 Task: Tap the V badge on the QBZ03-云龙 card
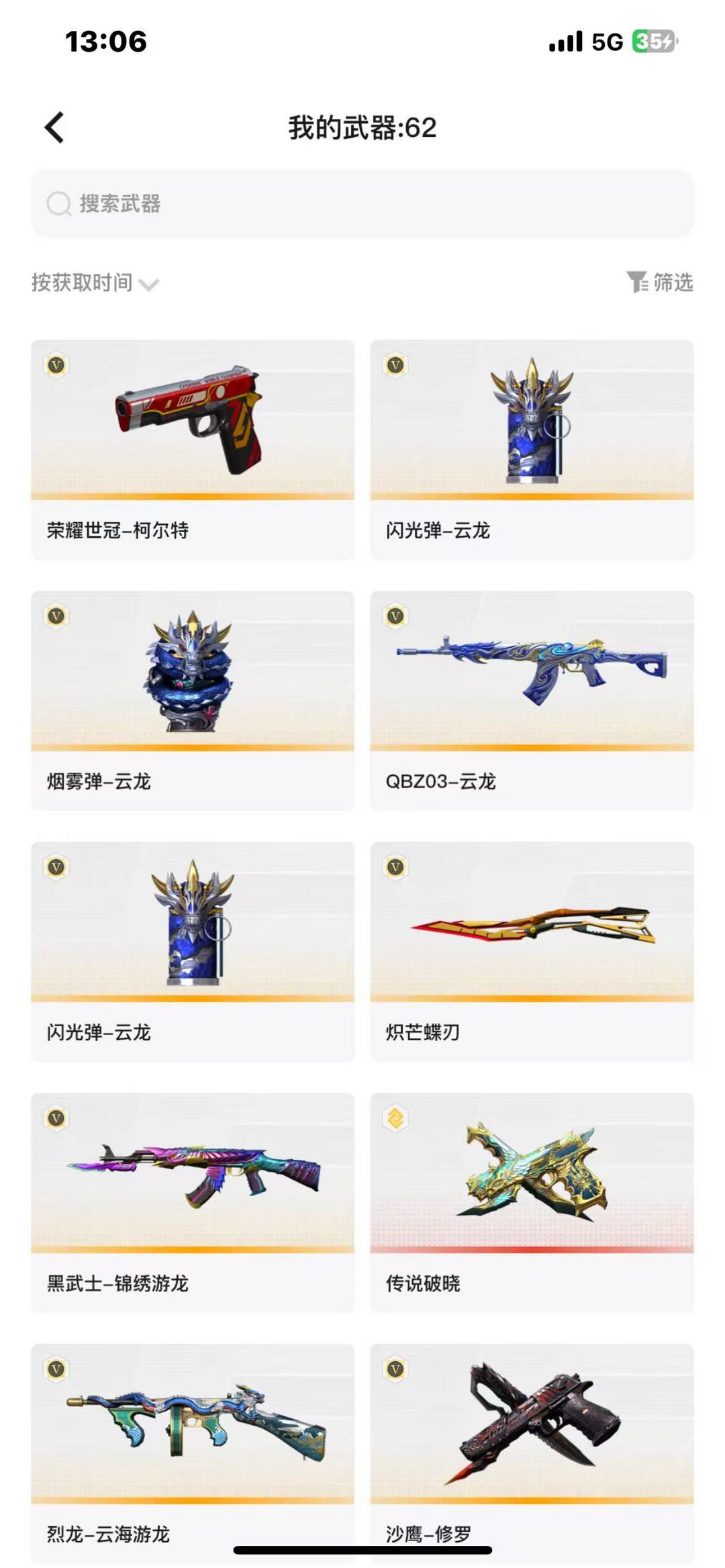point(395,616)
